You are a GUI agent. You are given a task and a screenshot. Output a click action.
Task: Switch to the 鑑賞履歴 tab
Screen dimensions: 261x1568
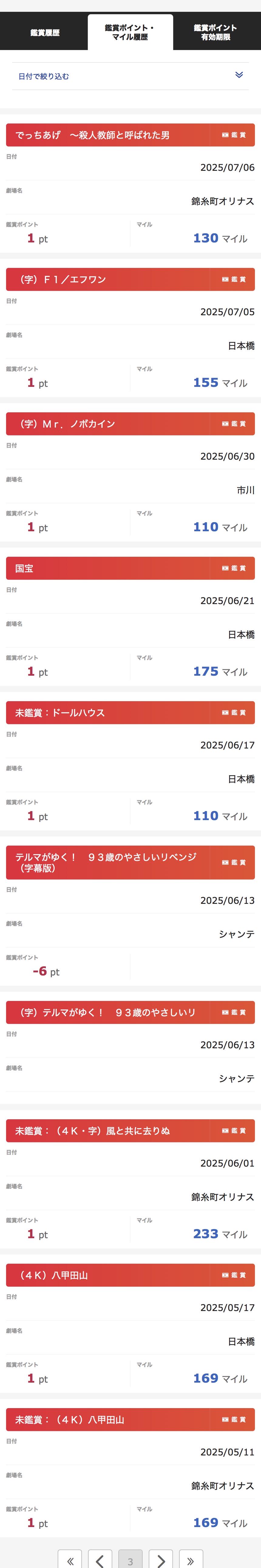pos(44,32)
